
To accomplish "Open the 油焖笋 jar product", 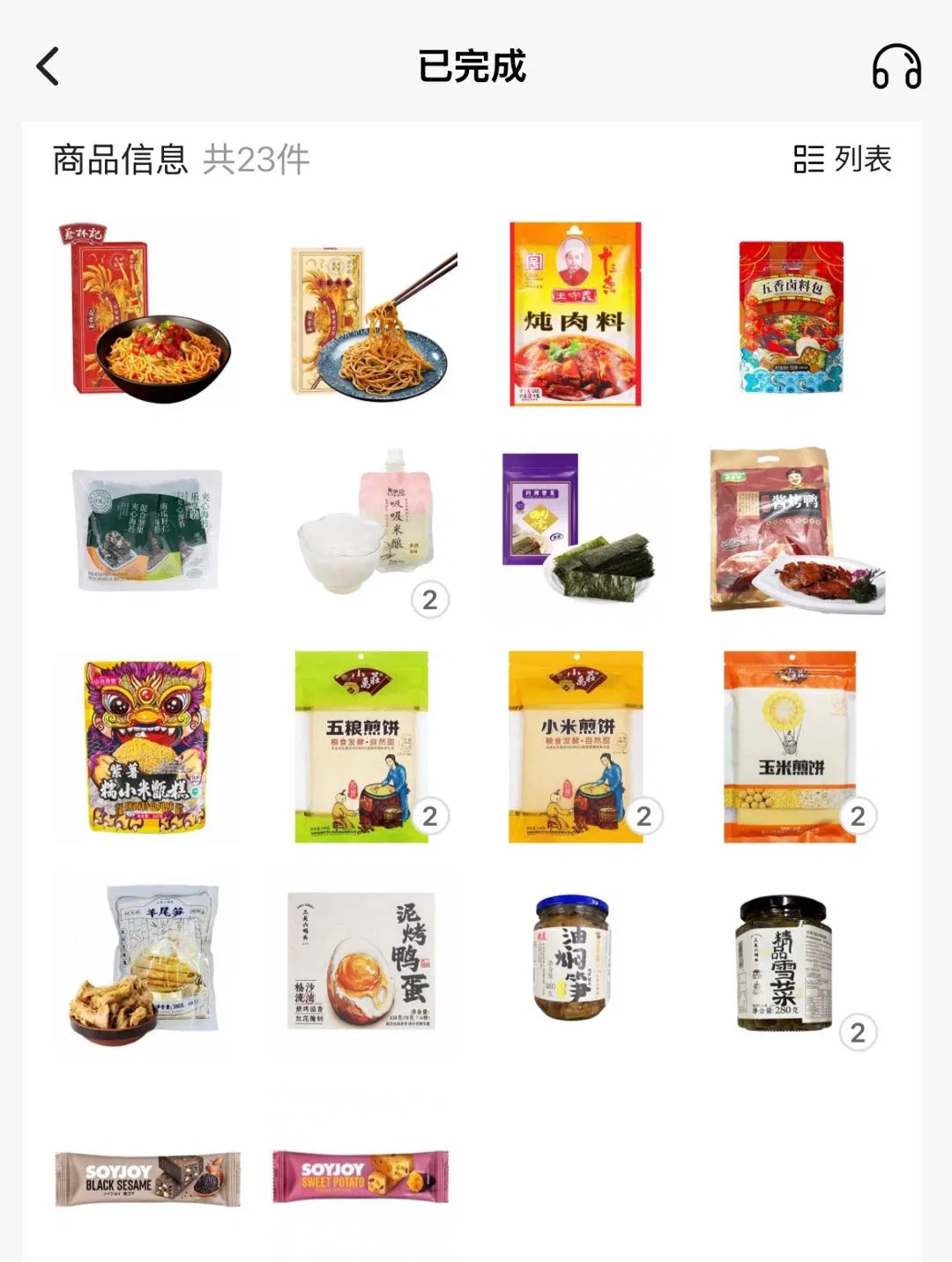I will point(574,958).
